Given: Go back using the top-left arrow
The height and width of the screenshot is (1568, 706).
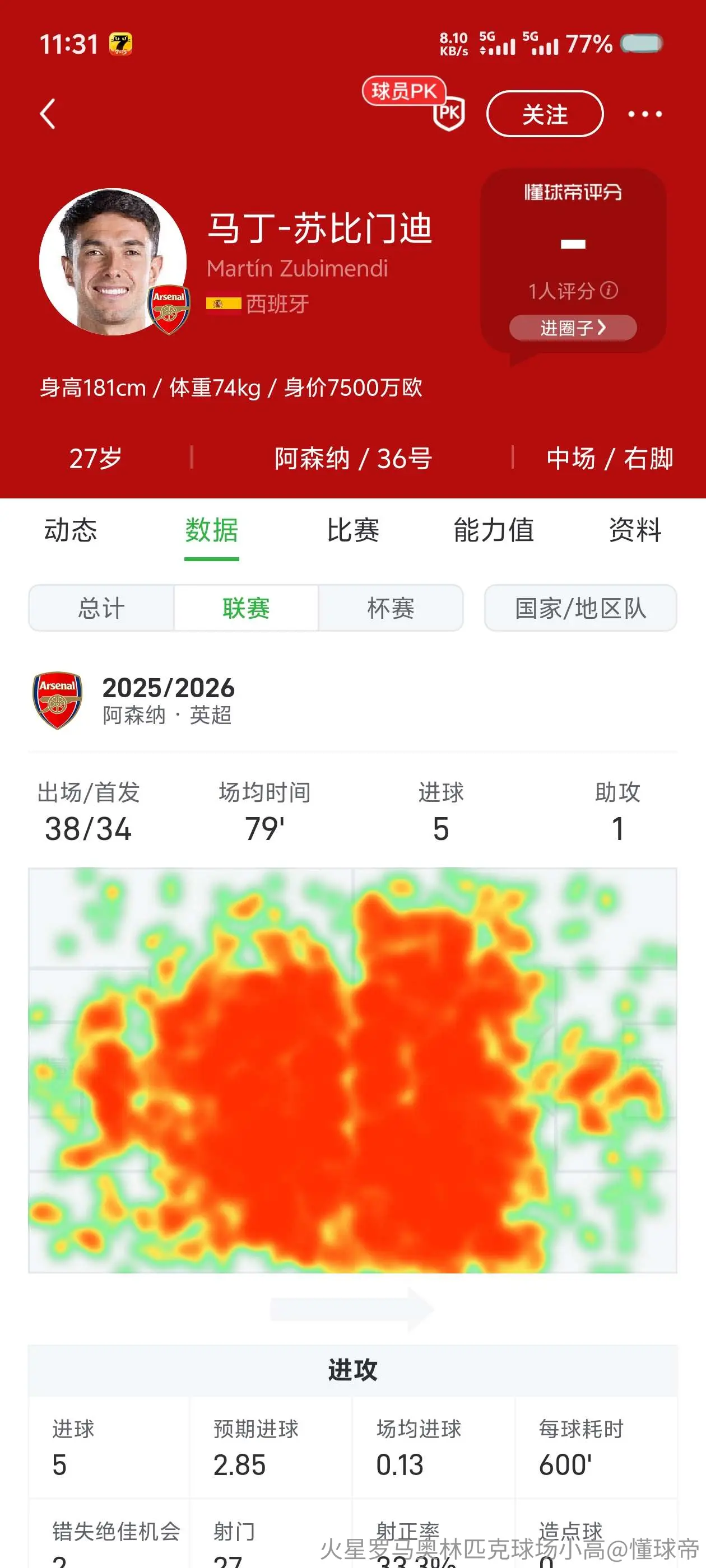Looking at the screenshot, I should (48, 114).
